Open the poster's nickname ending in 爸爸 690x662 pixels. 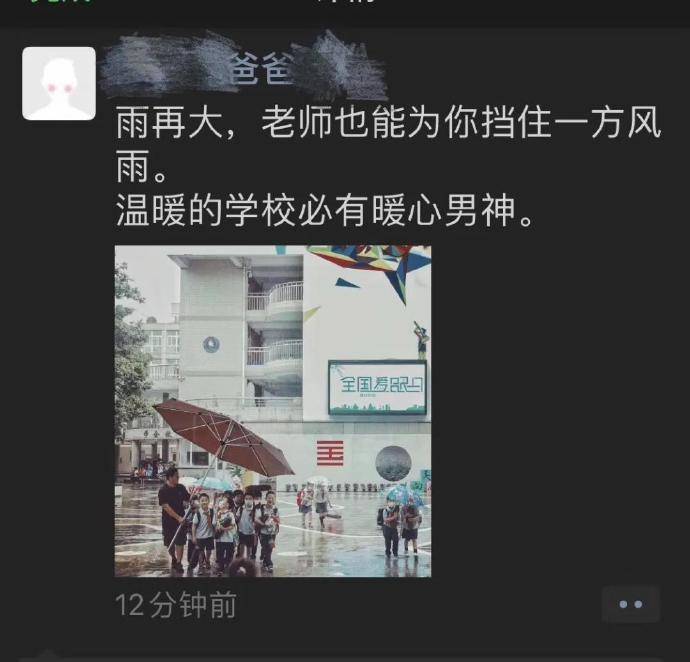[250, 69]
